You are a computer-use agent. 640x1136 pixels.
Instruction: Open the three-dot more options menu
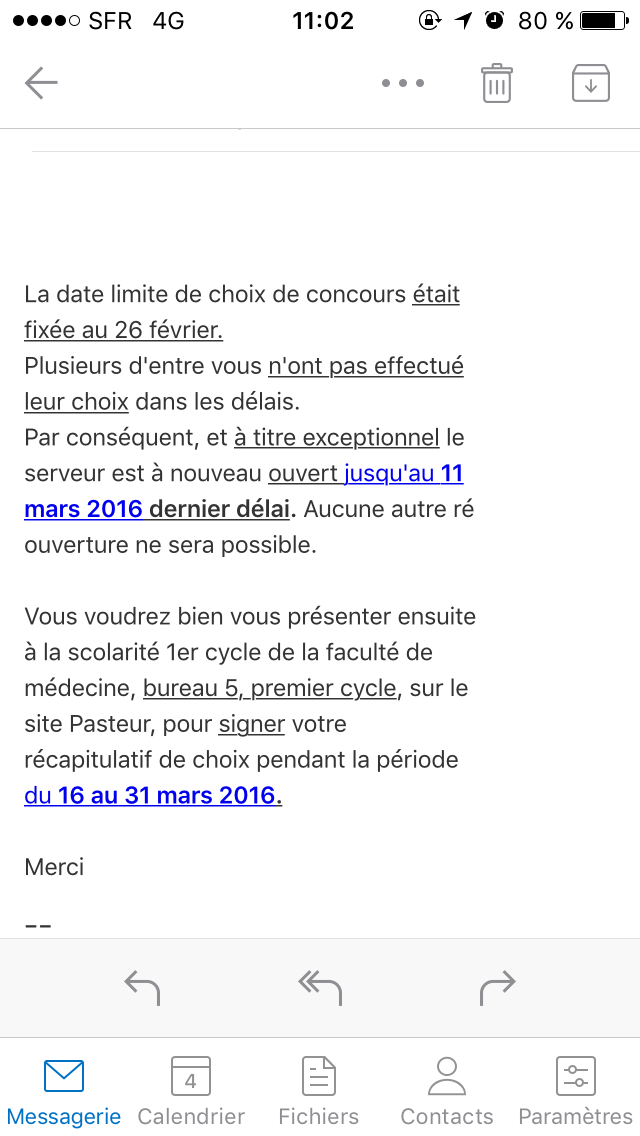(403, 83)
